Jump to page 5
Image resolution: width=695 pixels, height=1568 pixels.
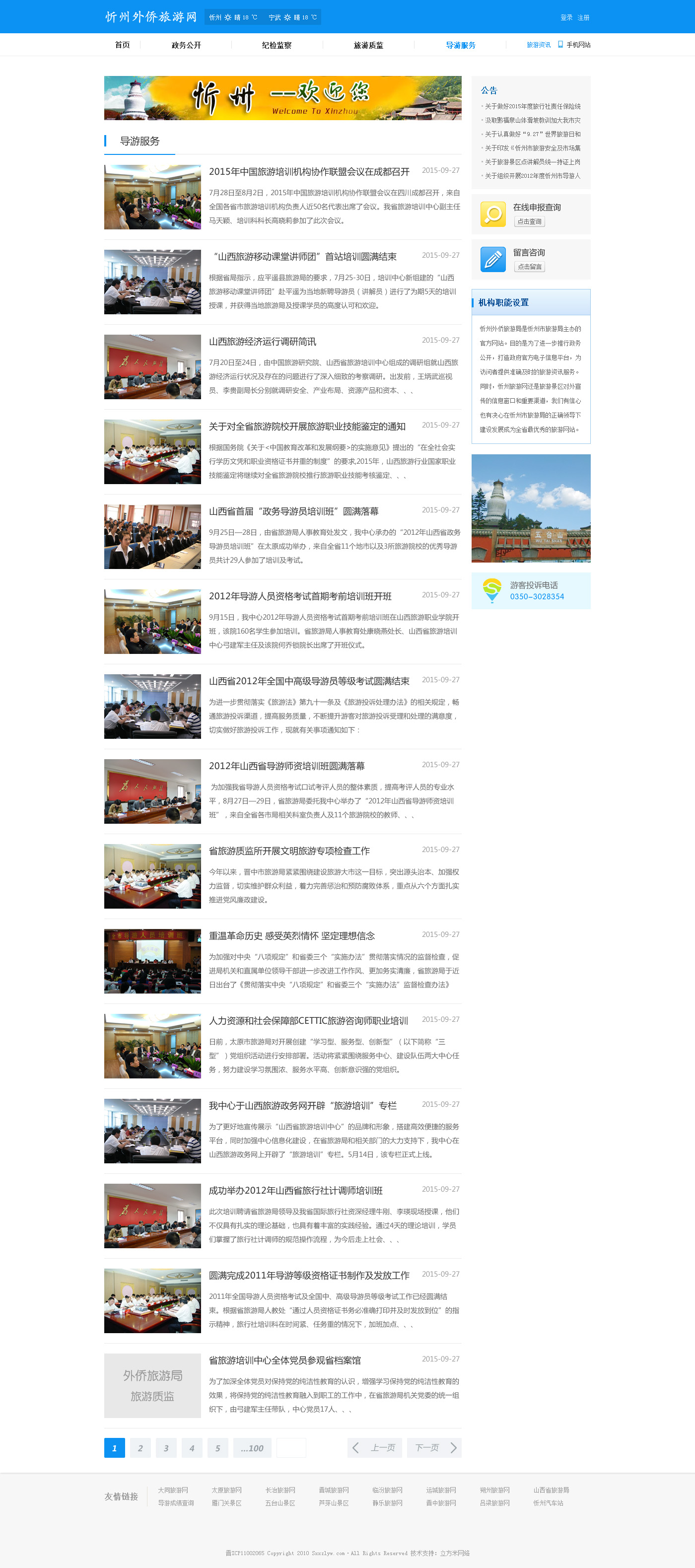coord(217,1447)
